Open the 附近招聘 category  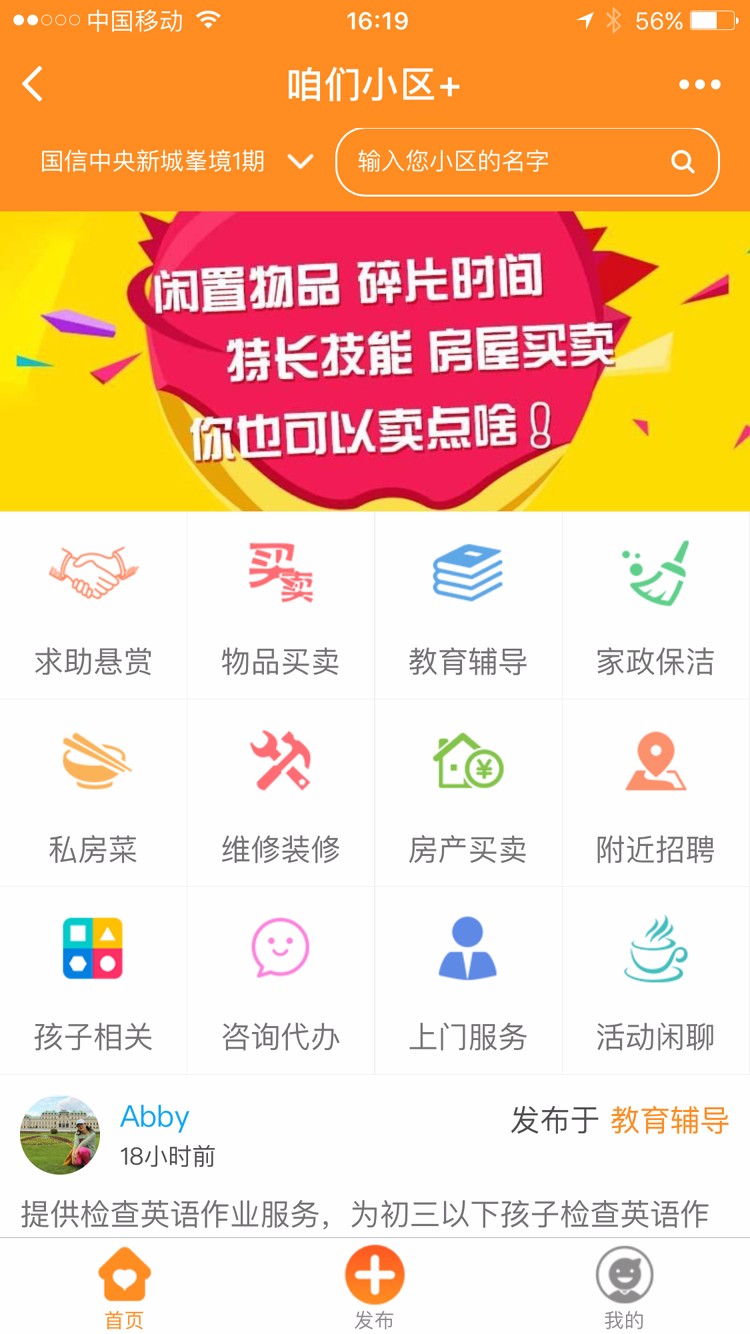(656, 794)
